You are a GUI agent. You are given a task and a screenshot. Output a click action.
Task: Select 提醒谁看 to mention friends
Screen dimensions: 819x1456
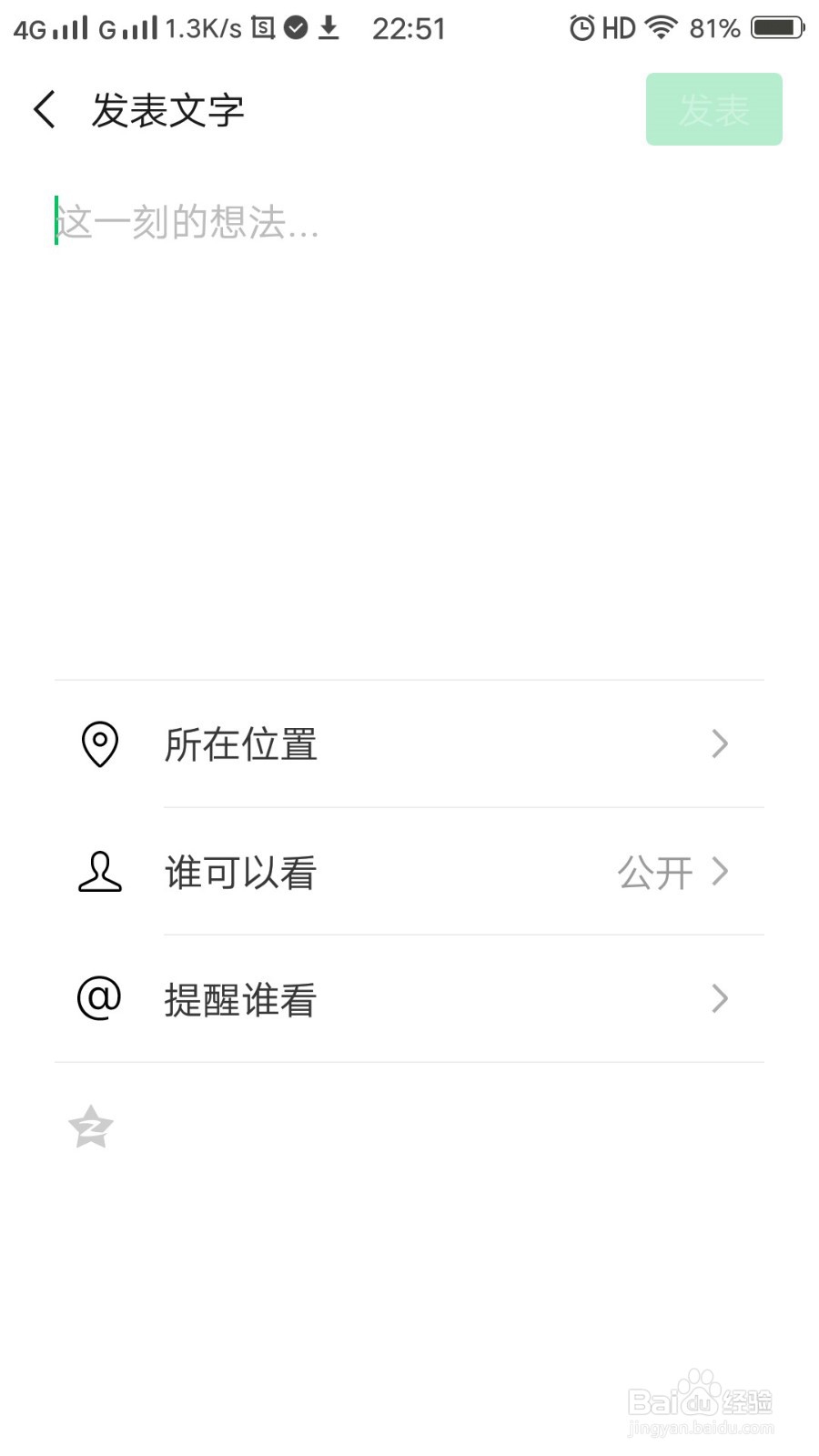point(409,999)
